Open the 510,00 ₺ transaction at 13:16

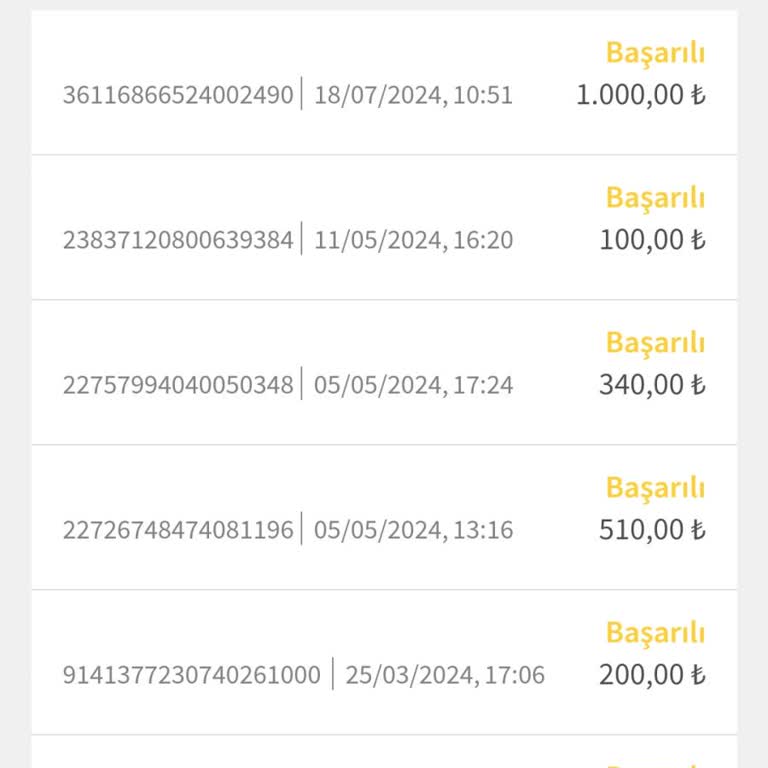pos(384,518)
